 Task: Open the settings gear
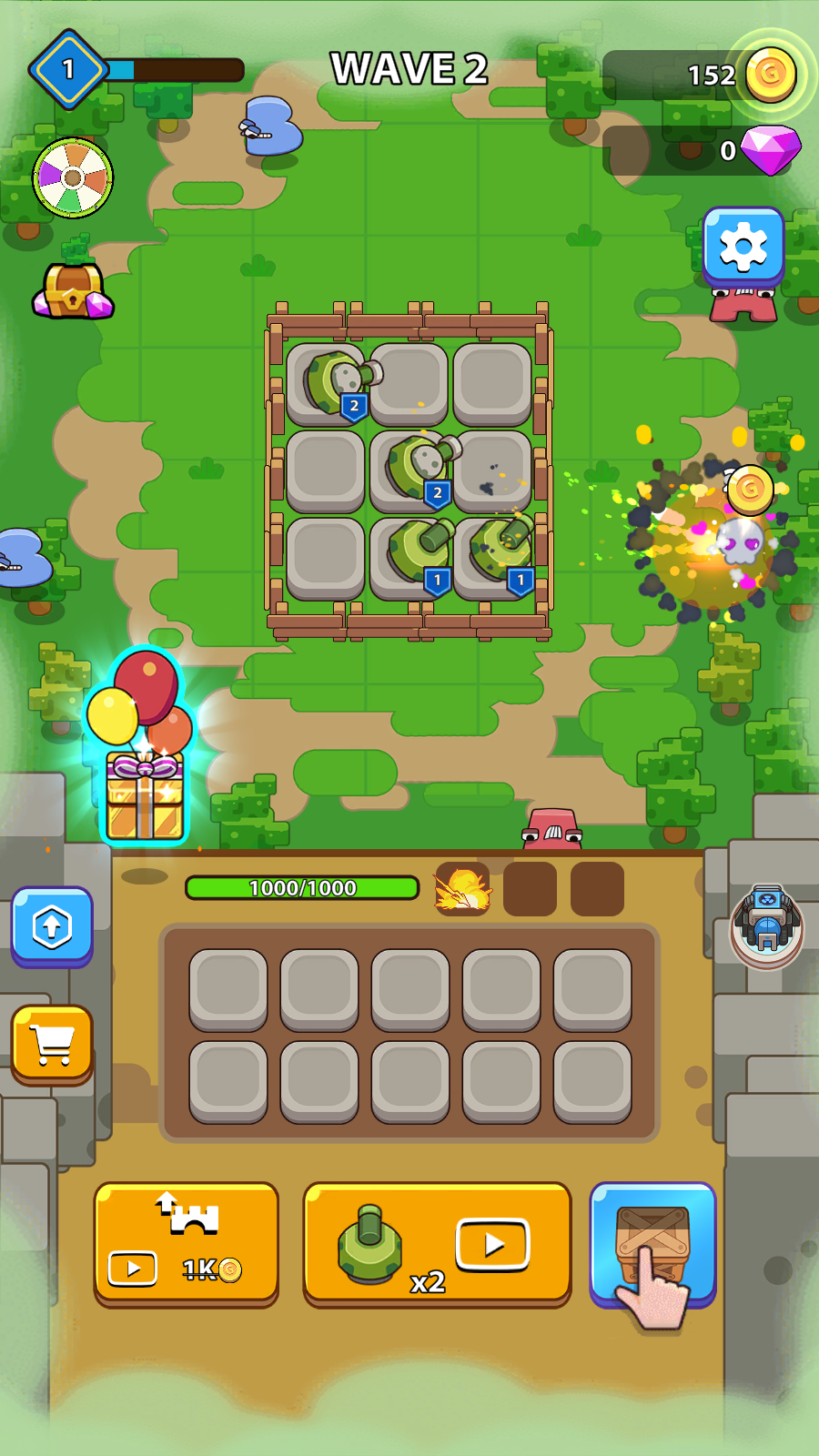click(x=743, y=246)
